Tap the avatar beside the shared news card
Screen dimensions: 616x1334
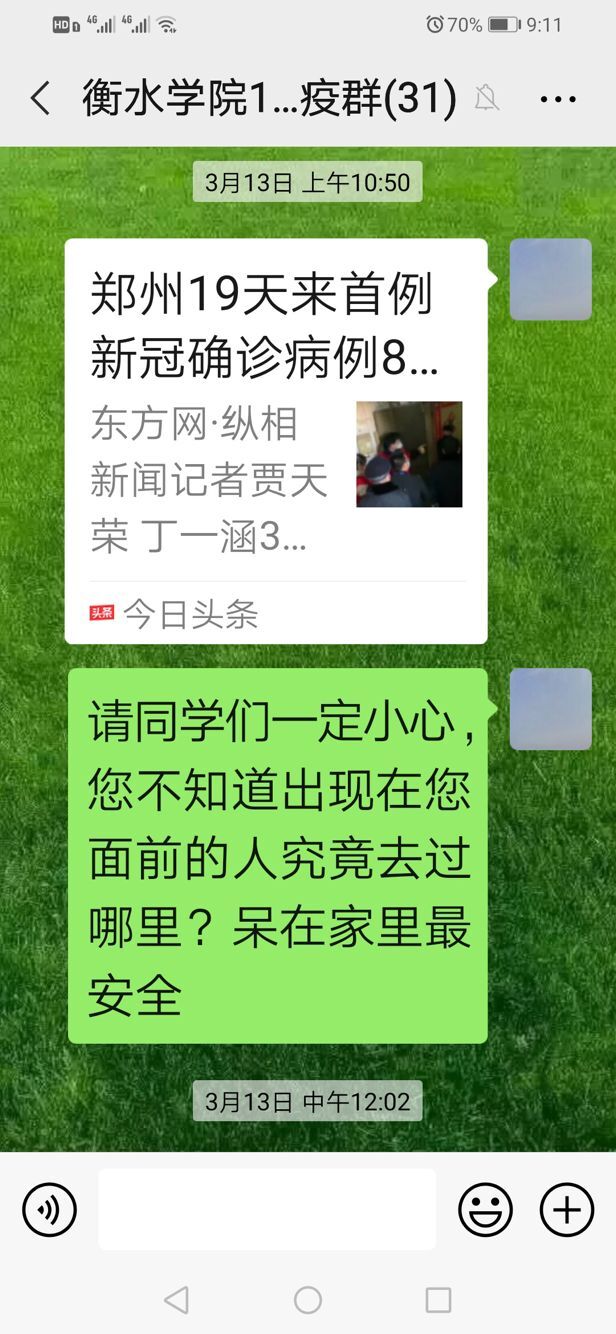pyautogui.click(x=550, y=280)
